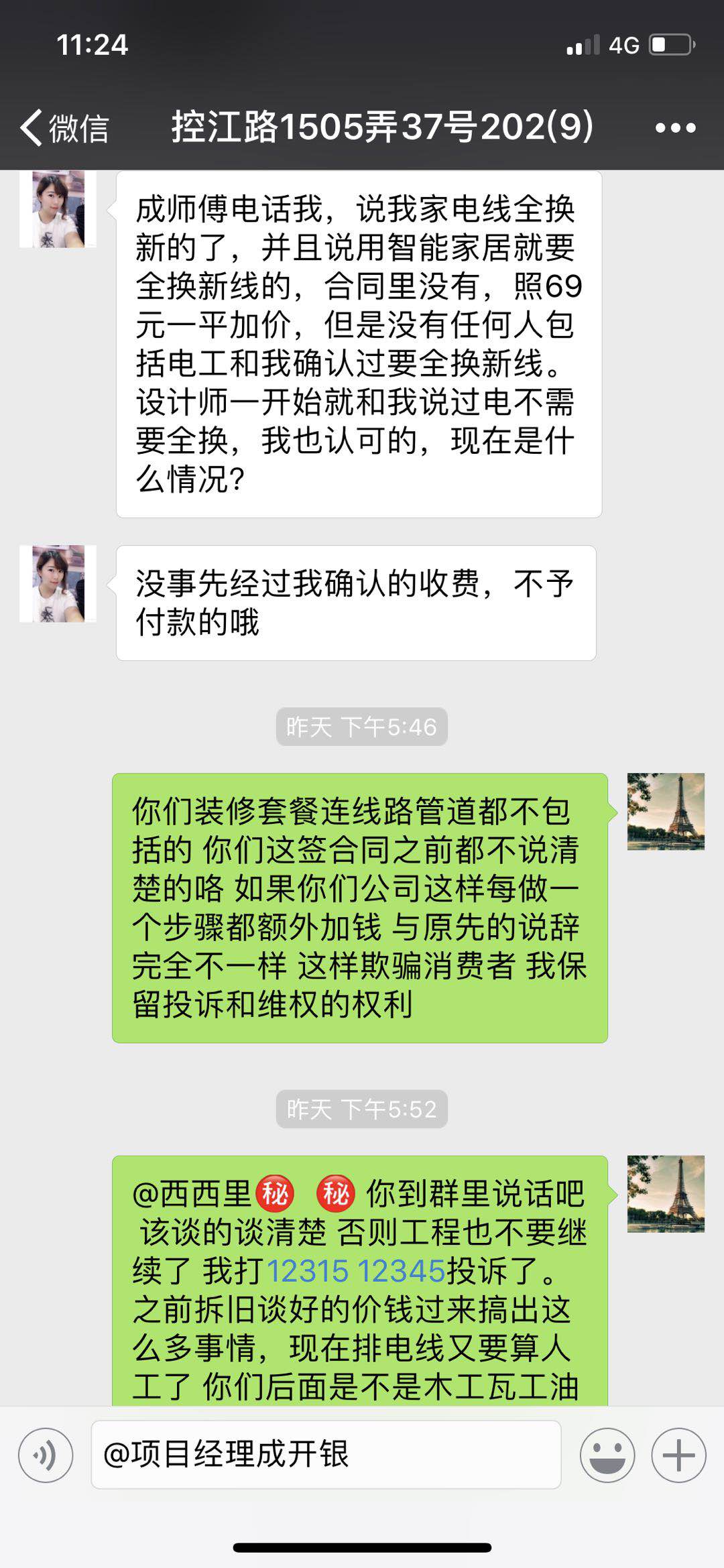The height and width of the screenshot is (1568, 724).
Task: Go back to the 微信 chat list
Action: (x=64, y=127)
